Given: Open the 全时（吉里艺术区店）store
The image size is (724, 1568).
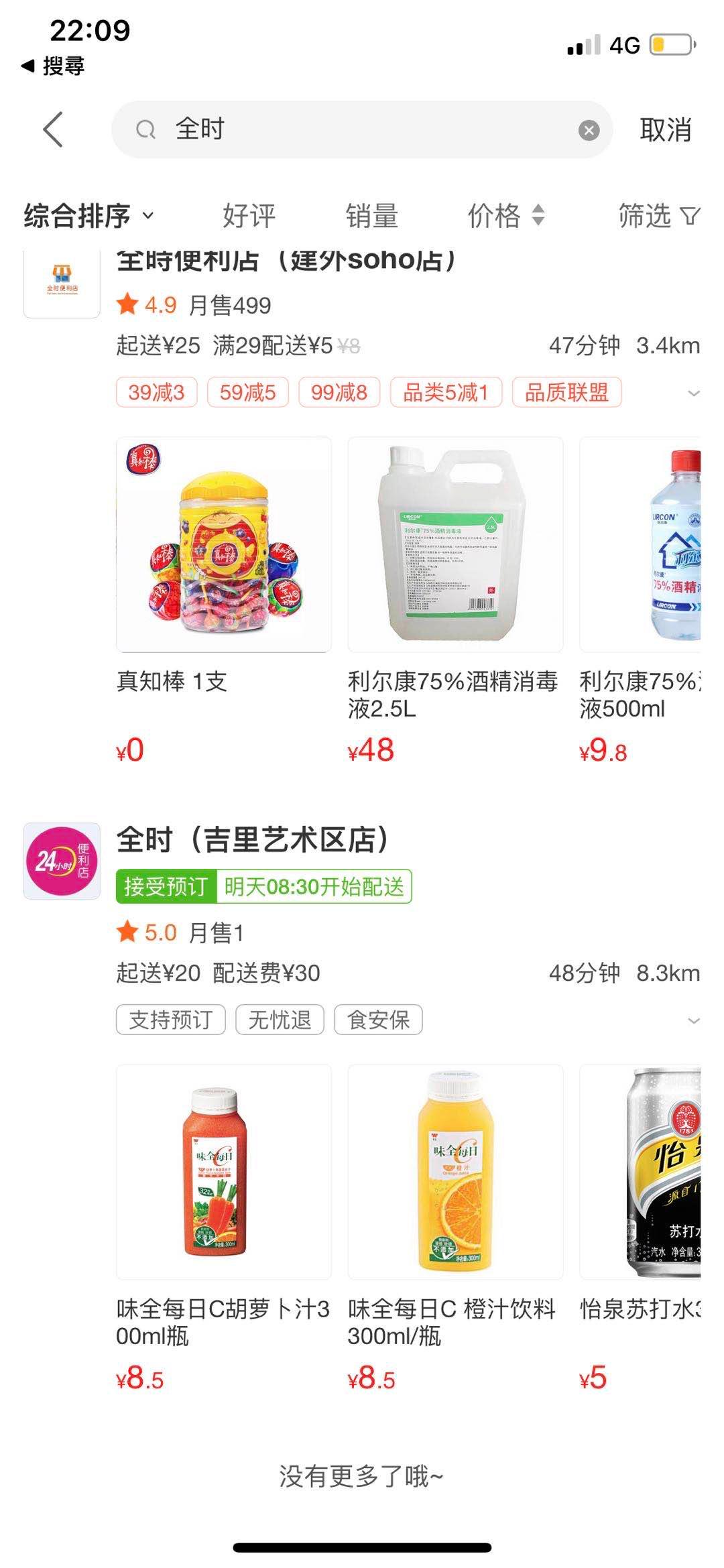Looking at the screenshot, I should point(253,839).
